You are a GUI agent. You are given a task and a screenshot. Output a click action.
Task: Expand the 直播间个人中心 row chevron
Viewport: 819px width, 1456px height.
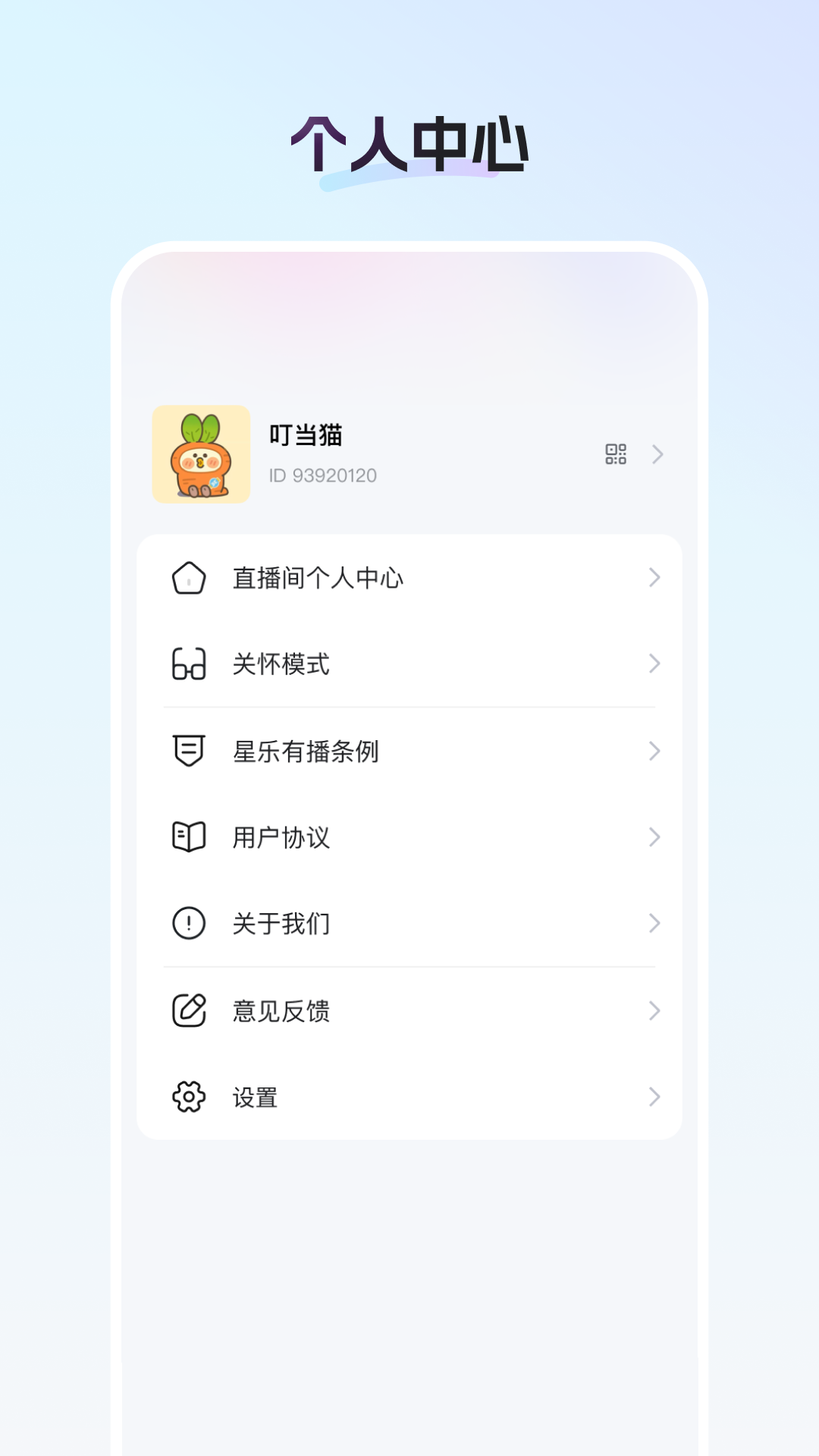point(654,578)
